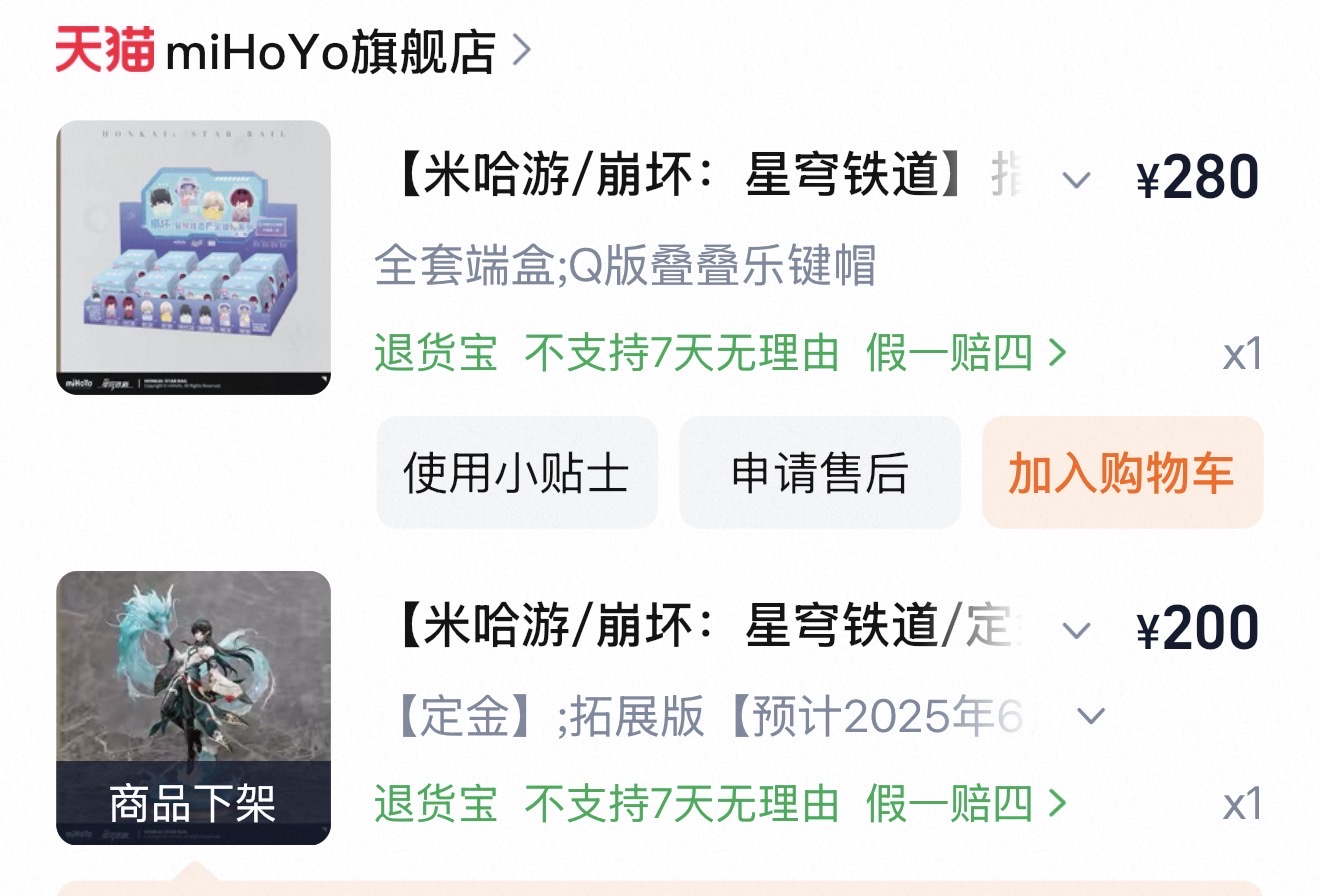Expand the ¥200 product title chevron
Viewport: 1320px width, 896px height.
pyautogui.click(x=1076, y=630)
